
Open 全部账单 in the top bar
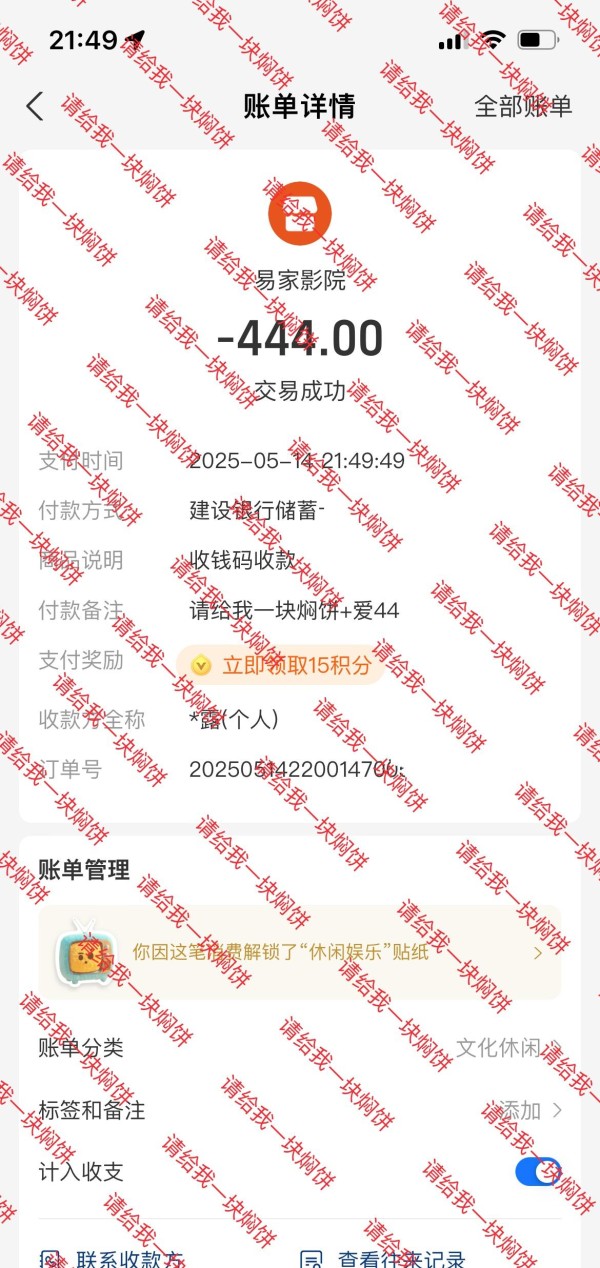pos(523,106)
